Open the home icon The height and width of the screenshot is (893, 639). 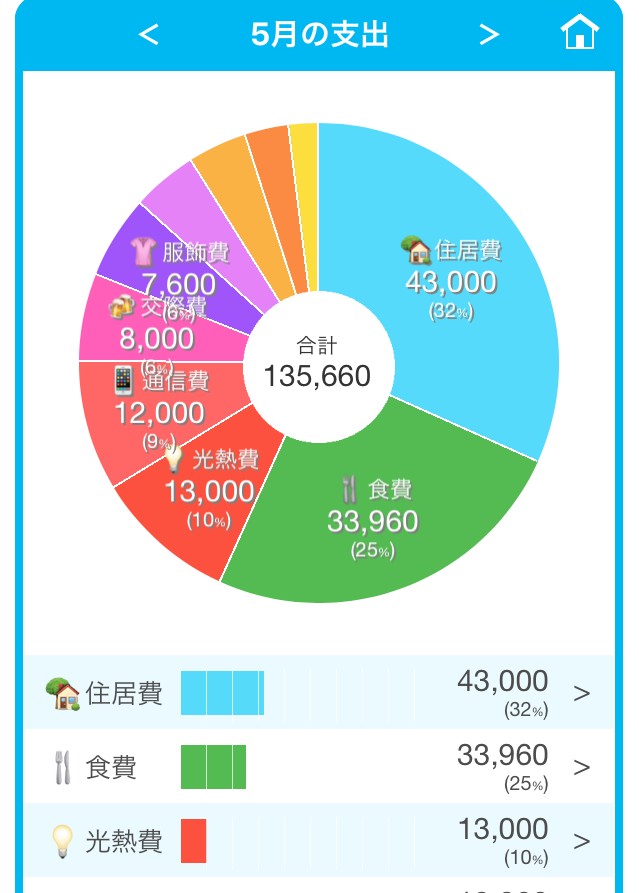(x=580, y=32)
